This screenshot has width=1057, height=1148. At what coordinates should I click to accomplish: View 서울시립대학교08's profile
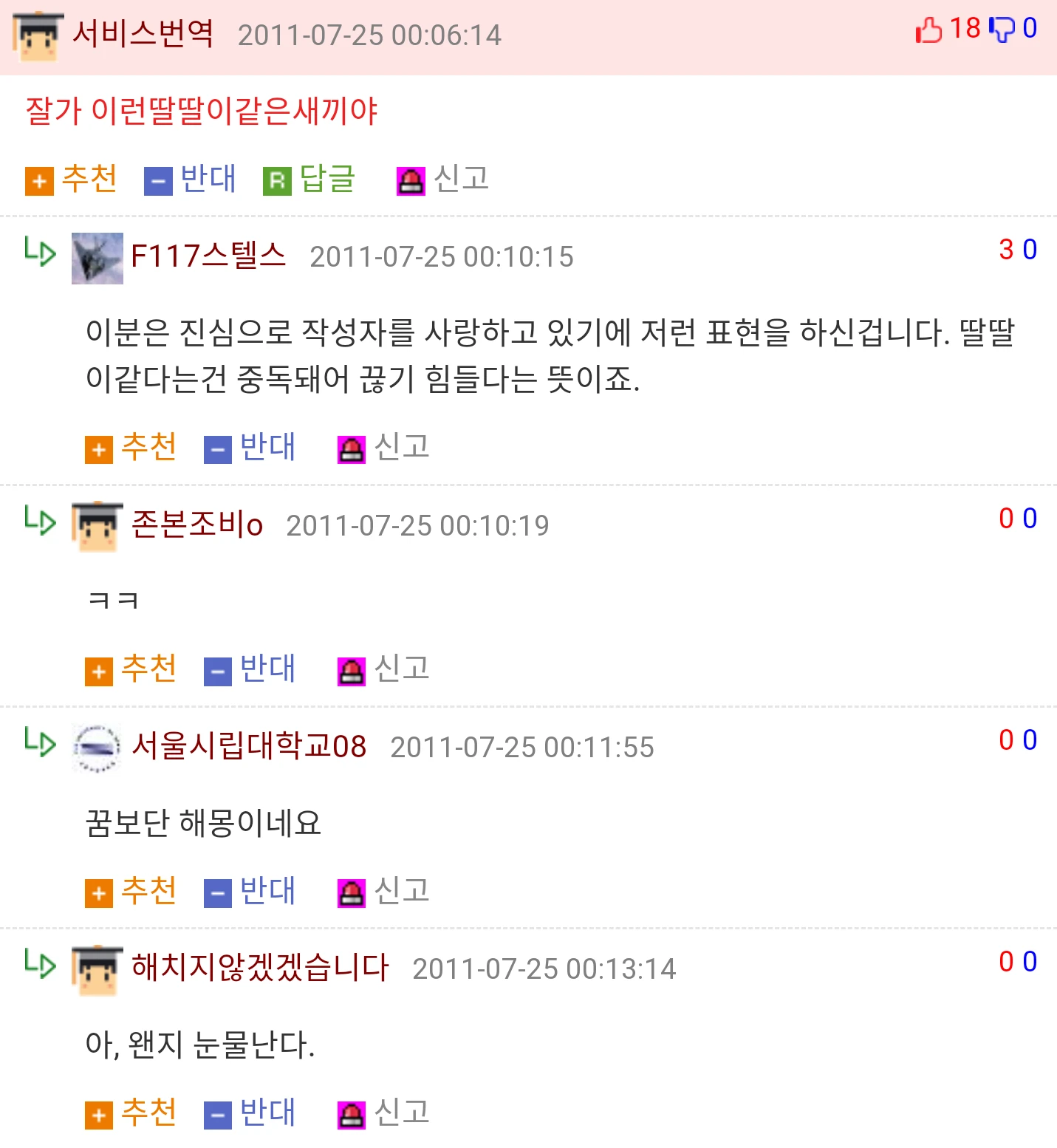pyautogui.click(x=249, y=746)
